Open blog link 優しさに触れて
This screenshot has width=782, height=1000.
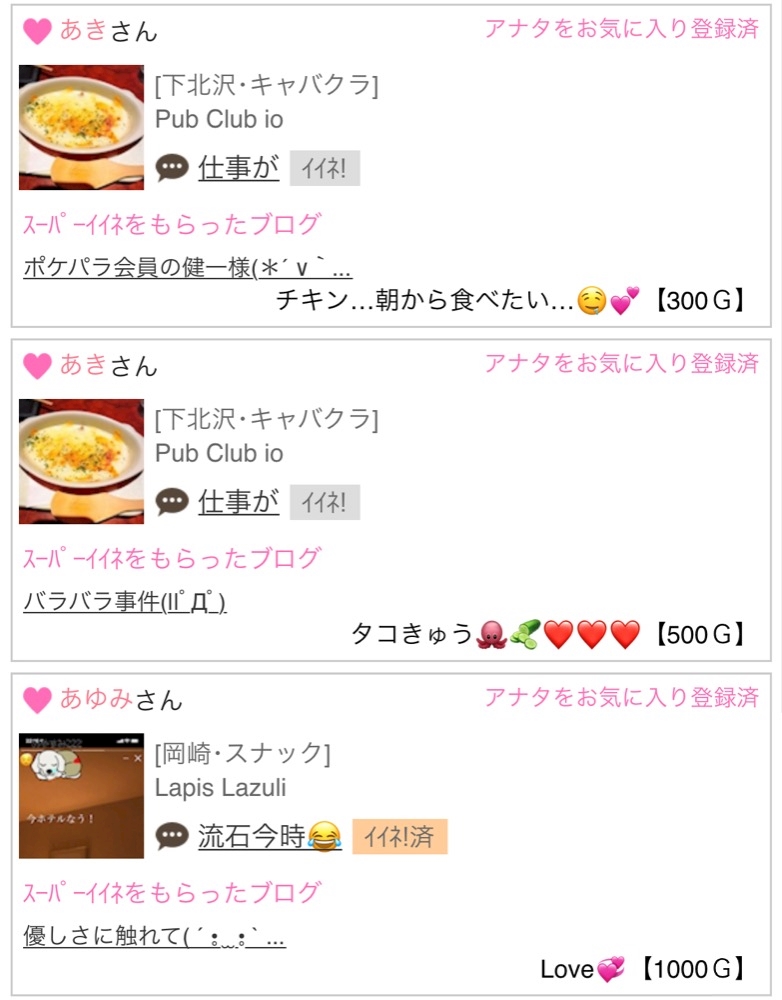coord(154,936)
